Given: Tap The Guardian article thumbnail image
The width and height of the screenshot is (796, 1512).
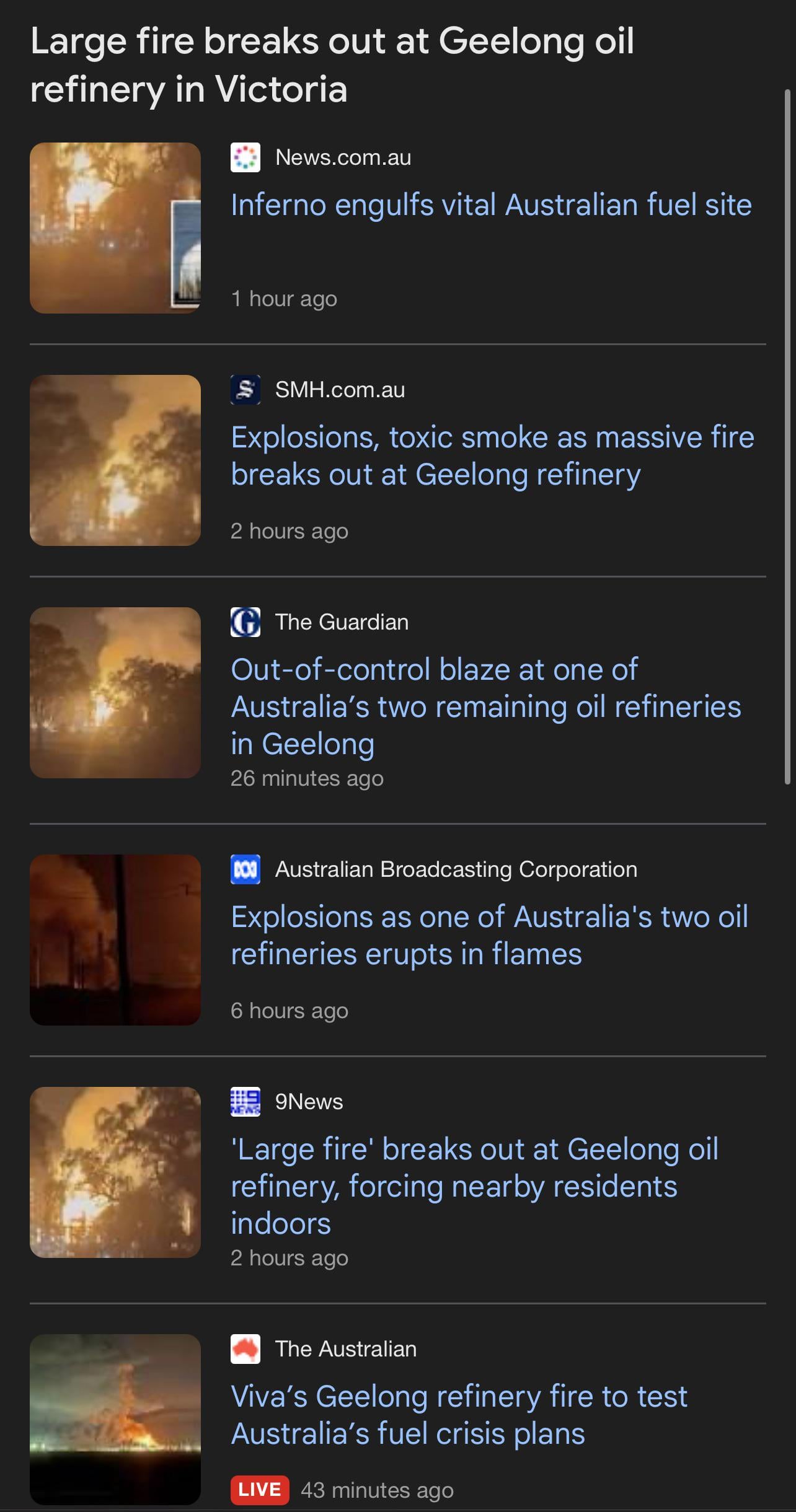Looking at the screenshot, I should pyautogui.click(x=115, y=693).
